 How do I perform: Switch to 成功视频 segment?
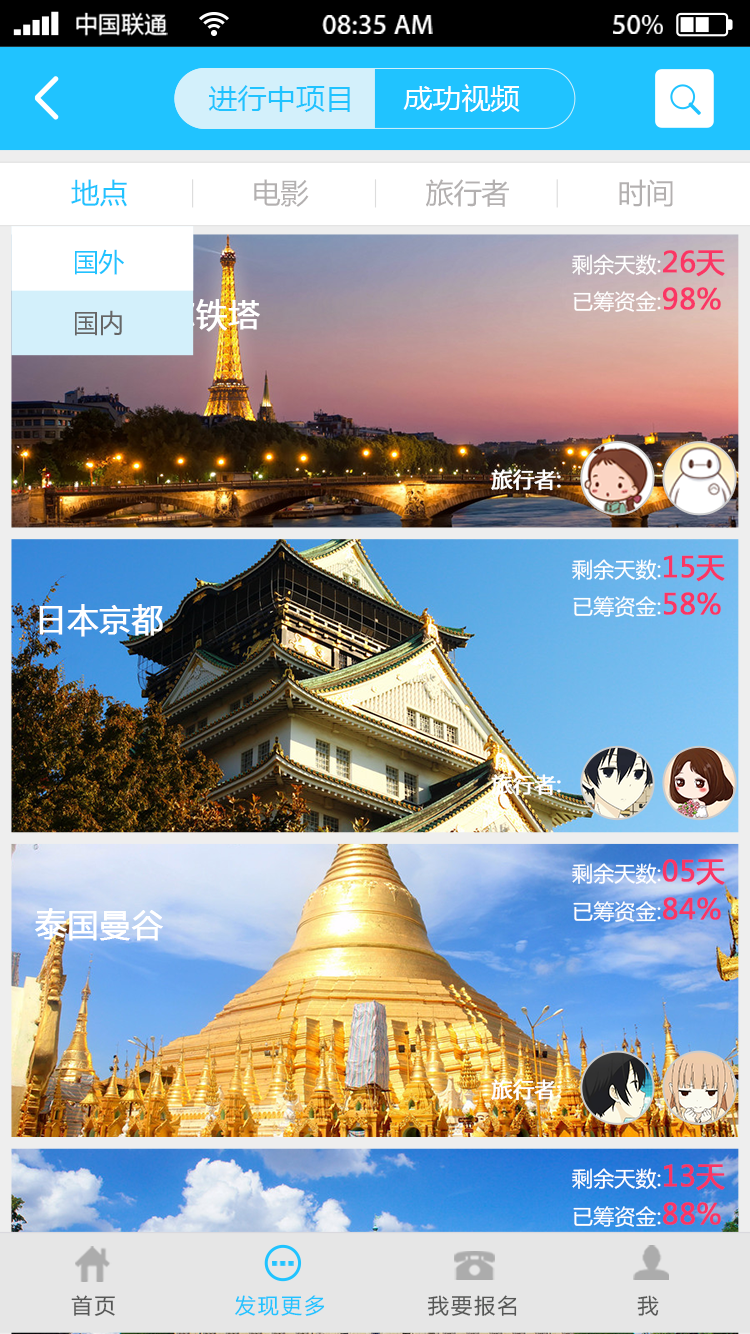click(463, 99)
